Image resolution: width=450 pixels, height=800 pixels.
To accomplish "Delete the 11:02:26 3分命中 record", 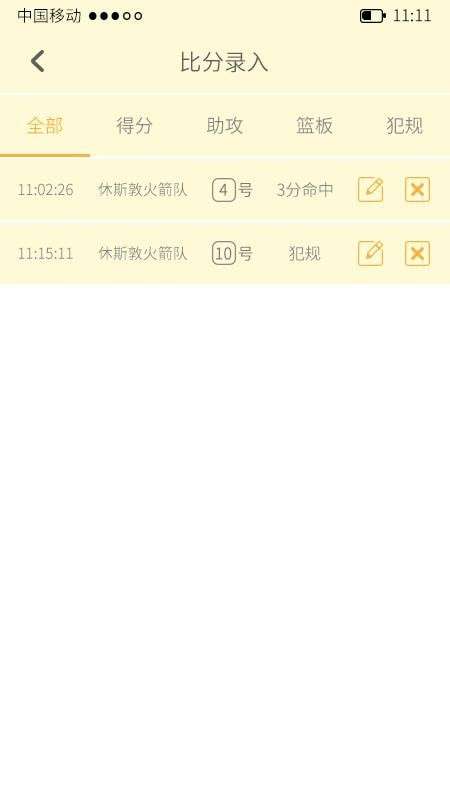I will pos(417,189).
